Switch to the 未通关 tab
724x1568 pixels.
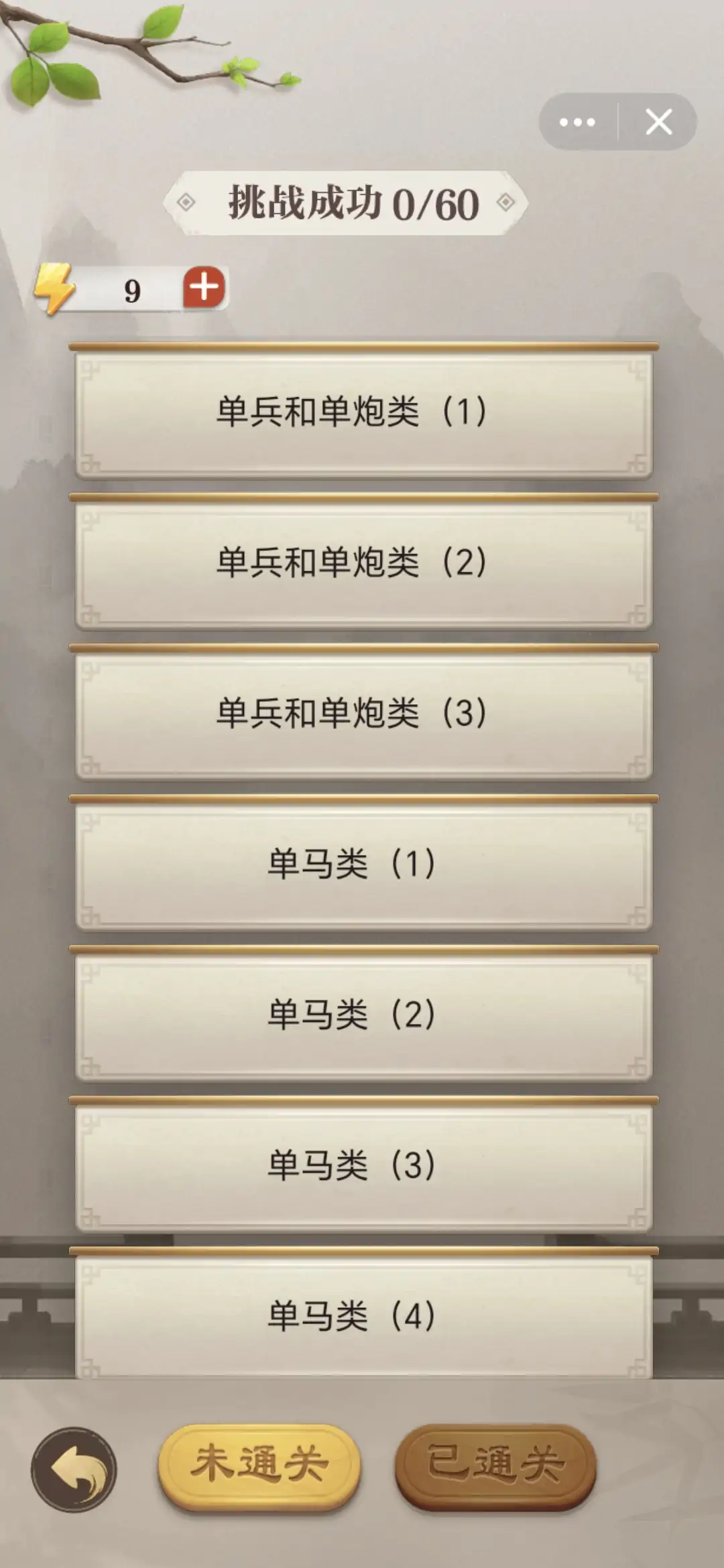tap(259, 1467)
